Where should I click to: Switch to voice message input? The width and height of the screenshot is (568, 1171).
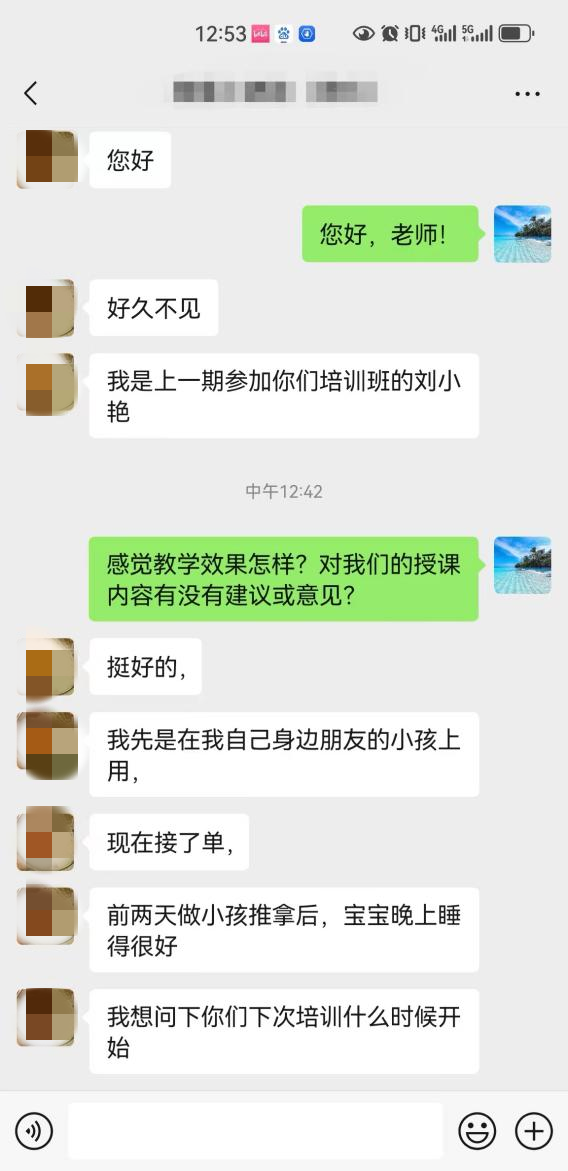click(34, 1130)
